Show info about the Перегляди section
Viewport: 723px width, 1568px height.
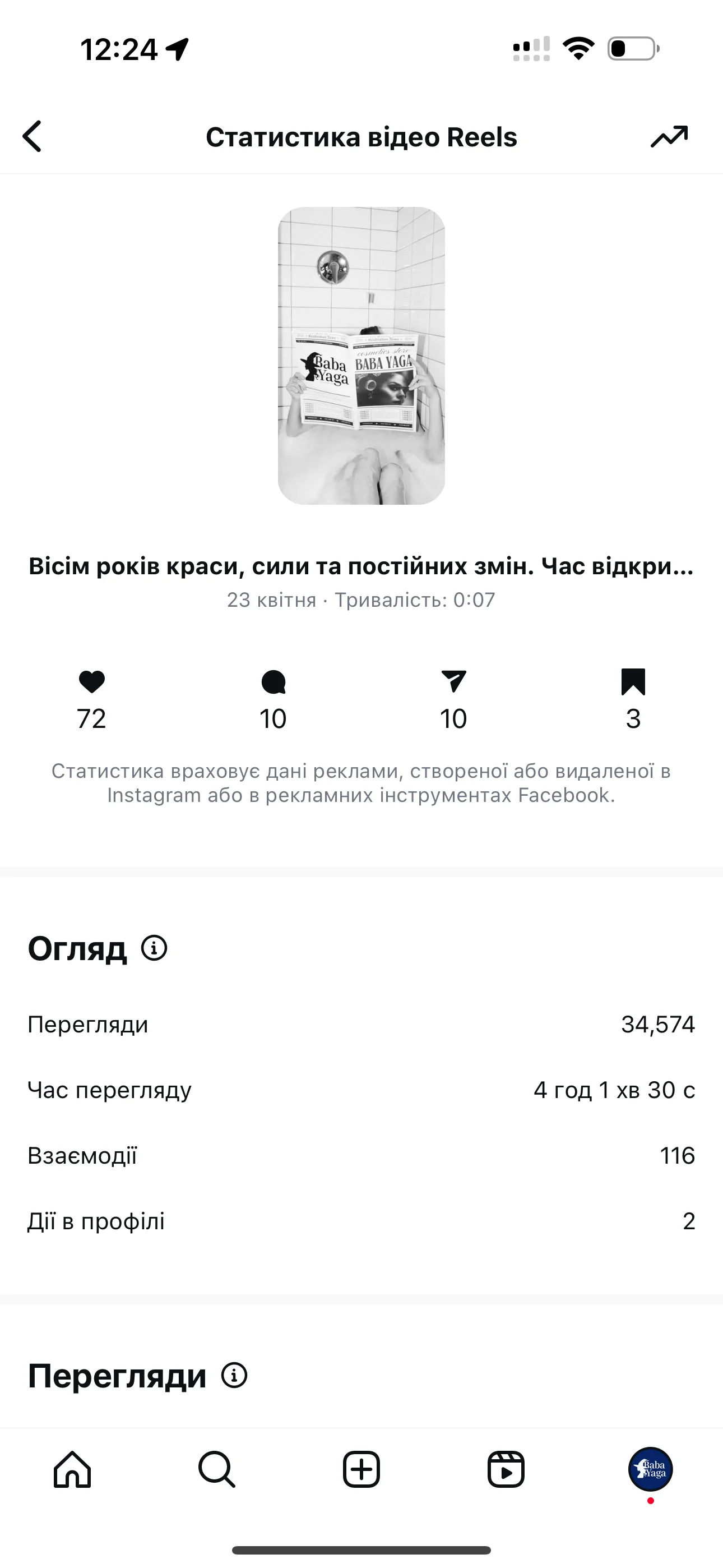tap(234, 1375)
